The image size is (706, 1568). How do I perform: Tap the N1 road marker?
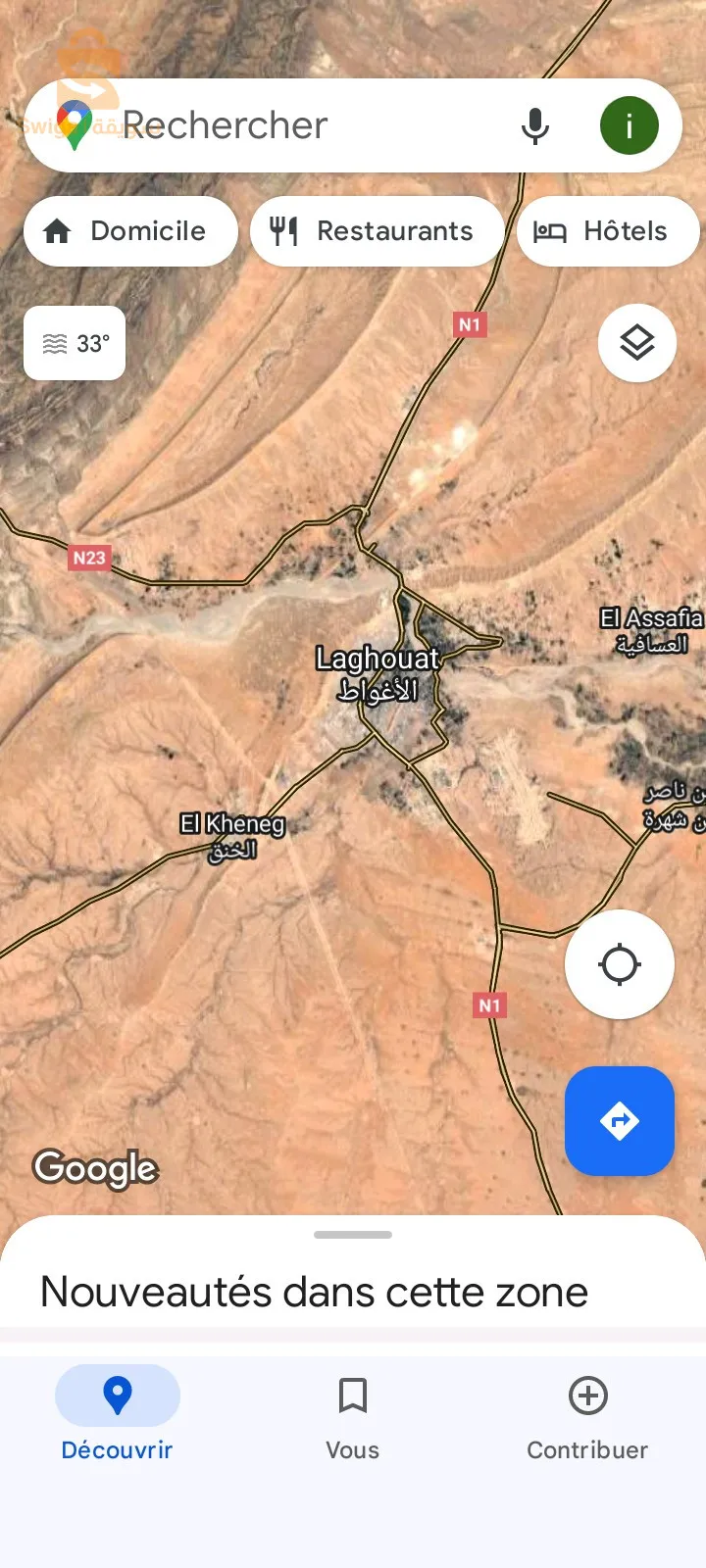pyautogui.click(x=470, y=324)
